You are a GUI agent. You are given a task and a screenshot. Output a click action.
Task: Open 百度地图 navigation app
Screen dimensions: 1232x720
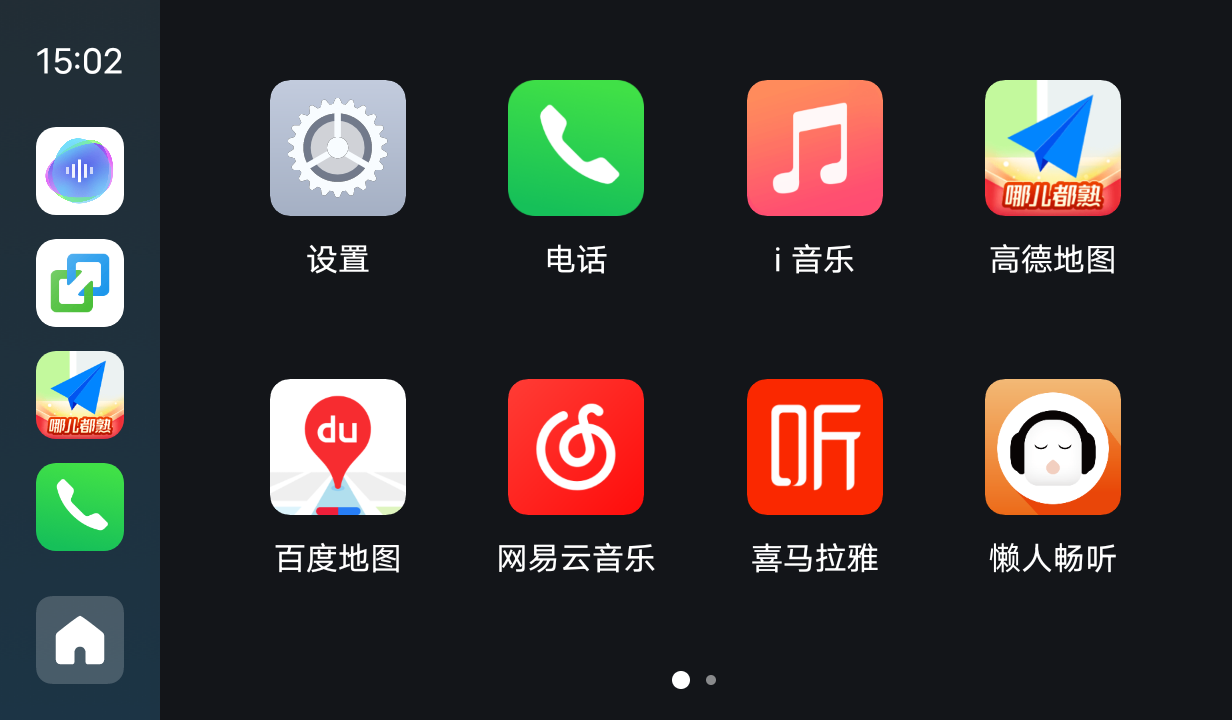tap(338, 447)
